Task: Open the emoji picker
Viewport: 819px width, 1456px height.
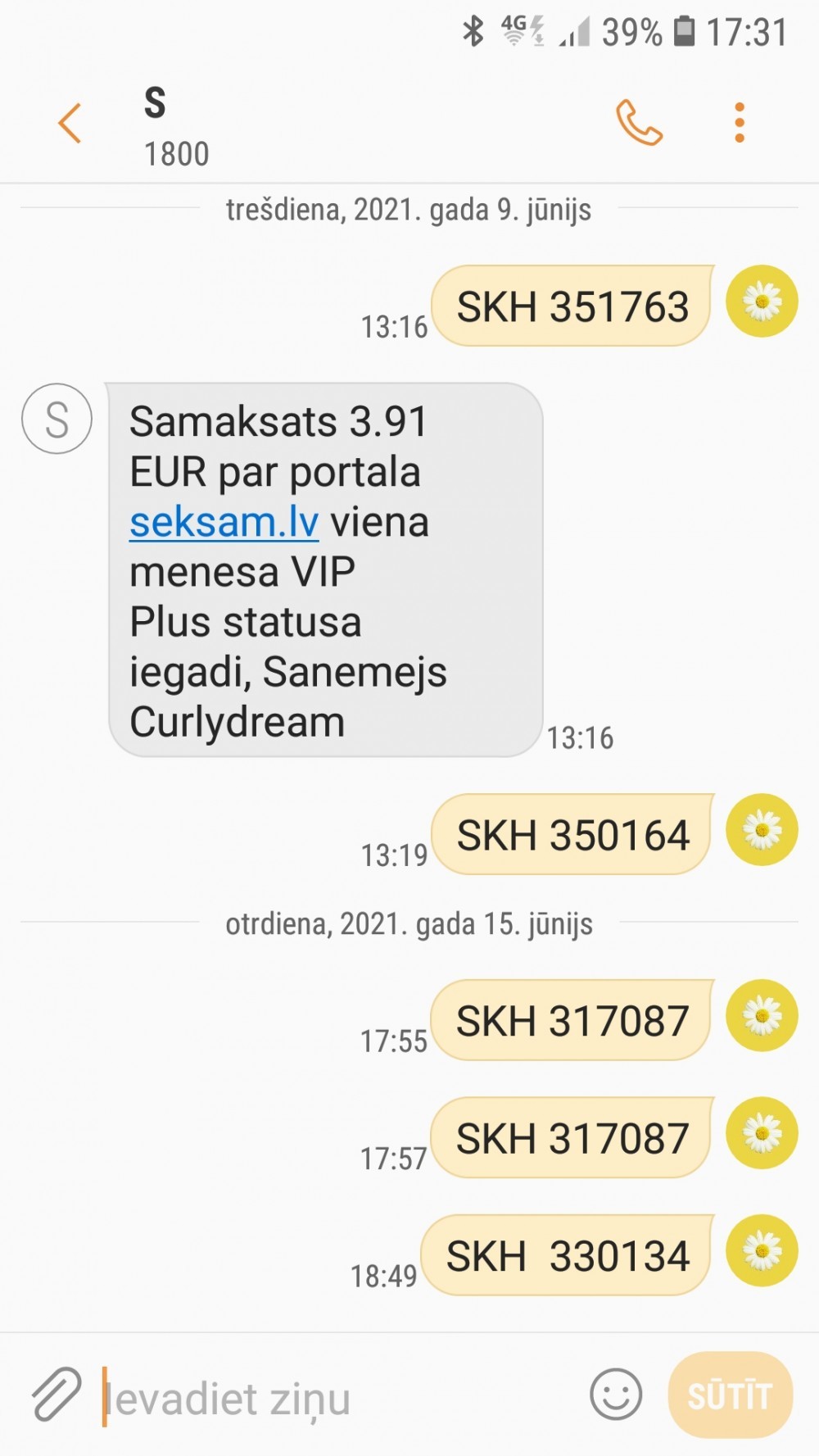Action: (x=616, y=1395)
